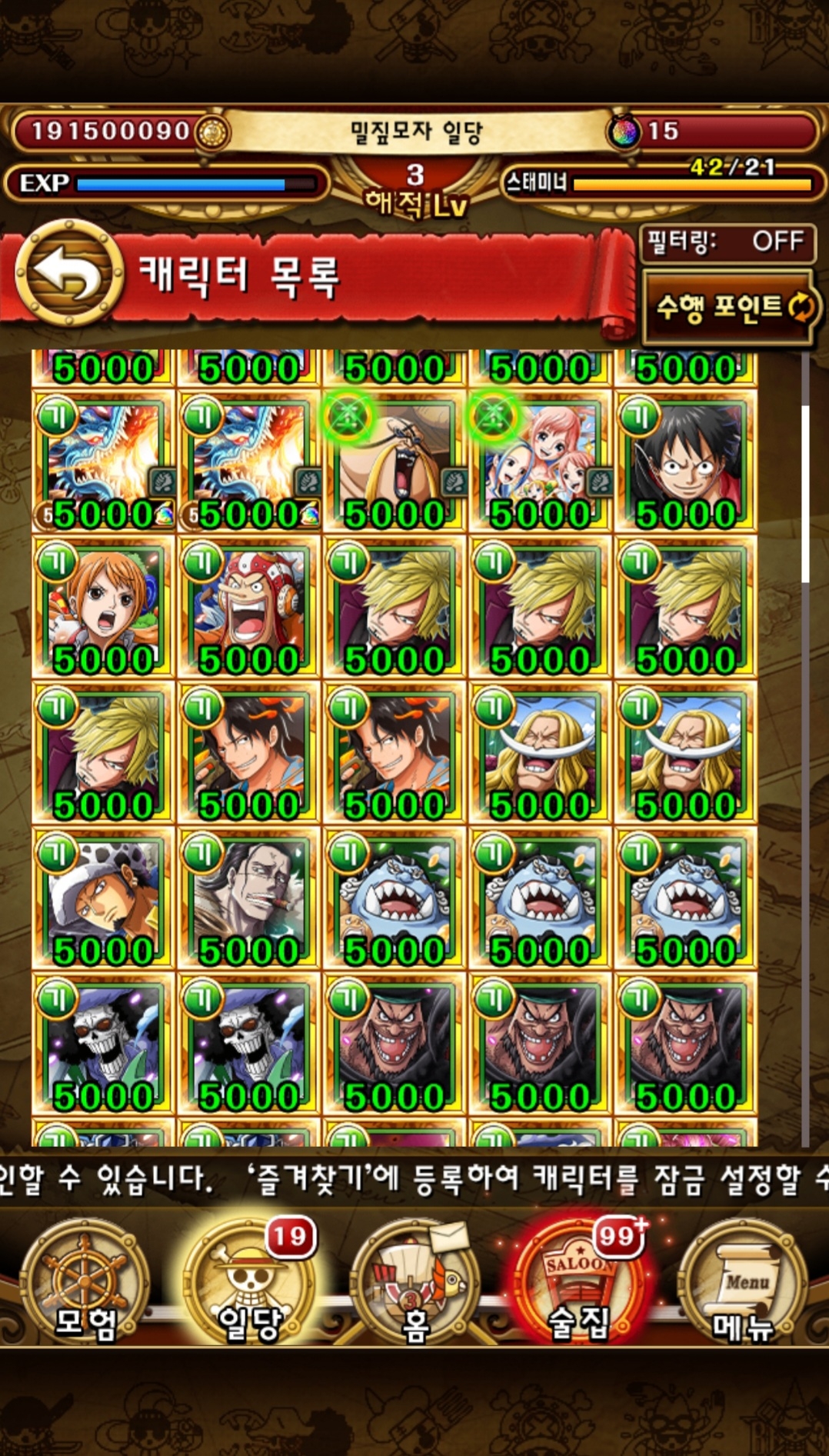Viewport: 829px width, 1456px height.
Task: Open the 필터링 OFF filter button
Action: pyautogui.click(x=727, y=242)
